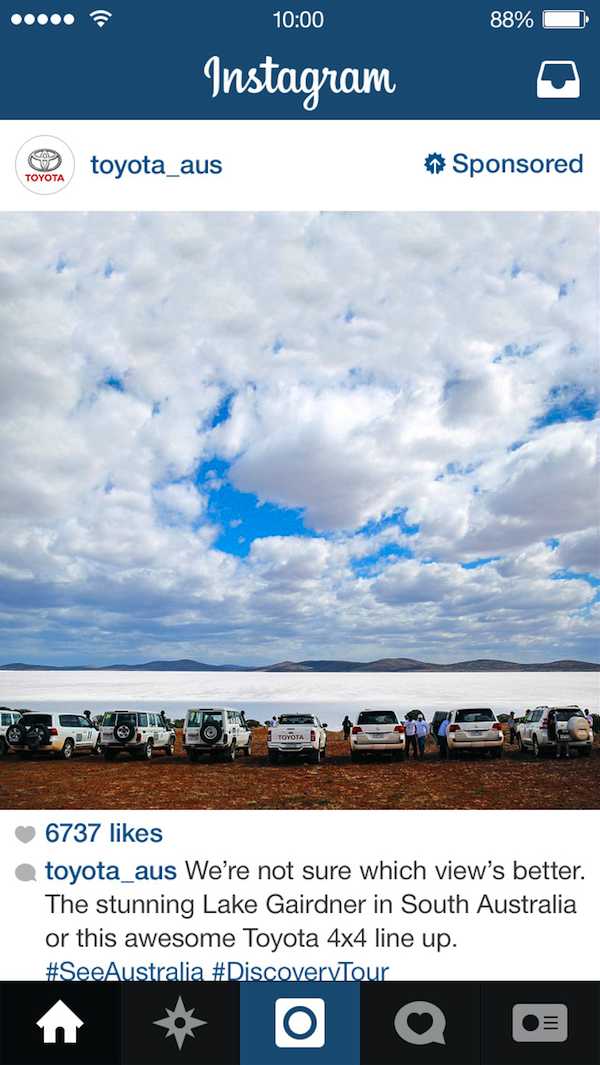The height and width of the screenshot is (1065, 600).
Task: Open the #DiscoveryTour hashtag
Action: coord(300,971)
